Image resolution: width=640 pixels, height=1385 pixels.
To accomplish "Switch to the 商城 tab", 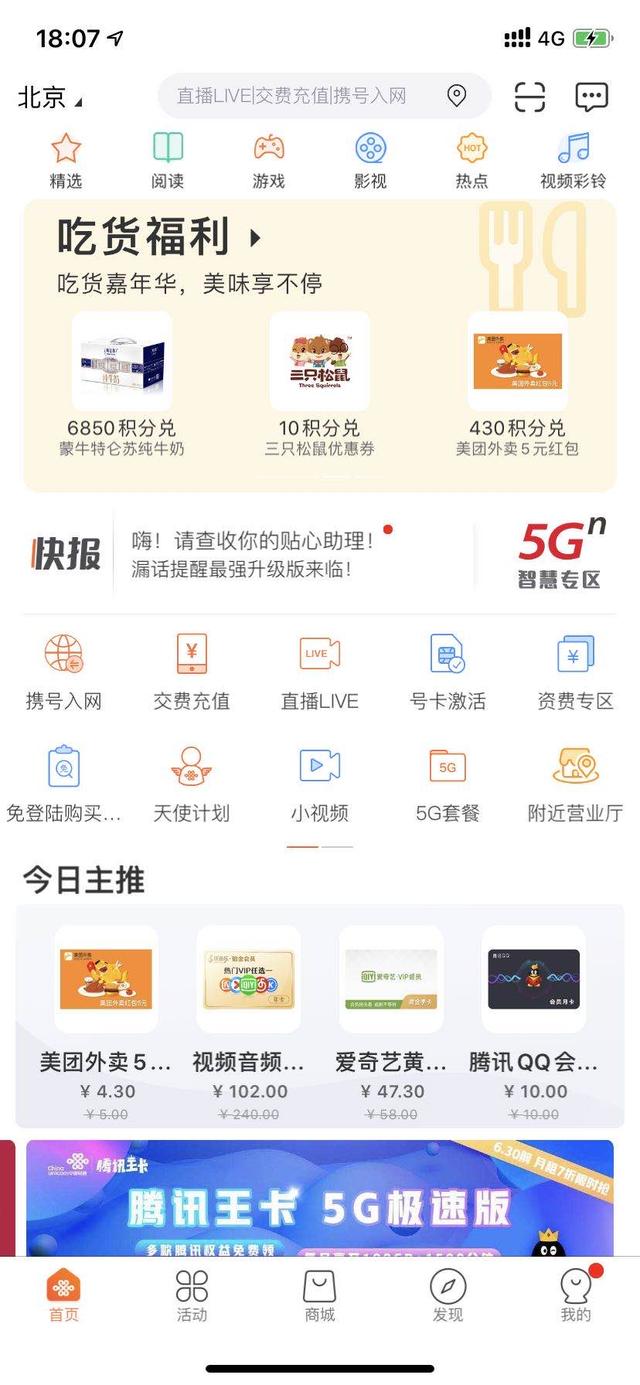I will 320,1296.
